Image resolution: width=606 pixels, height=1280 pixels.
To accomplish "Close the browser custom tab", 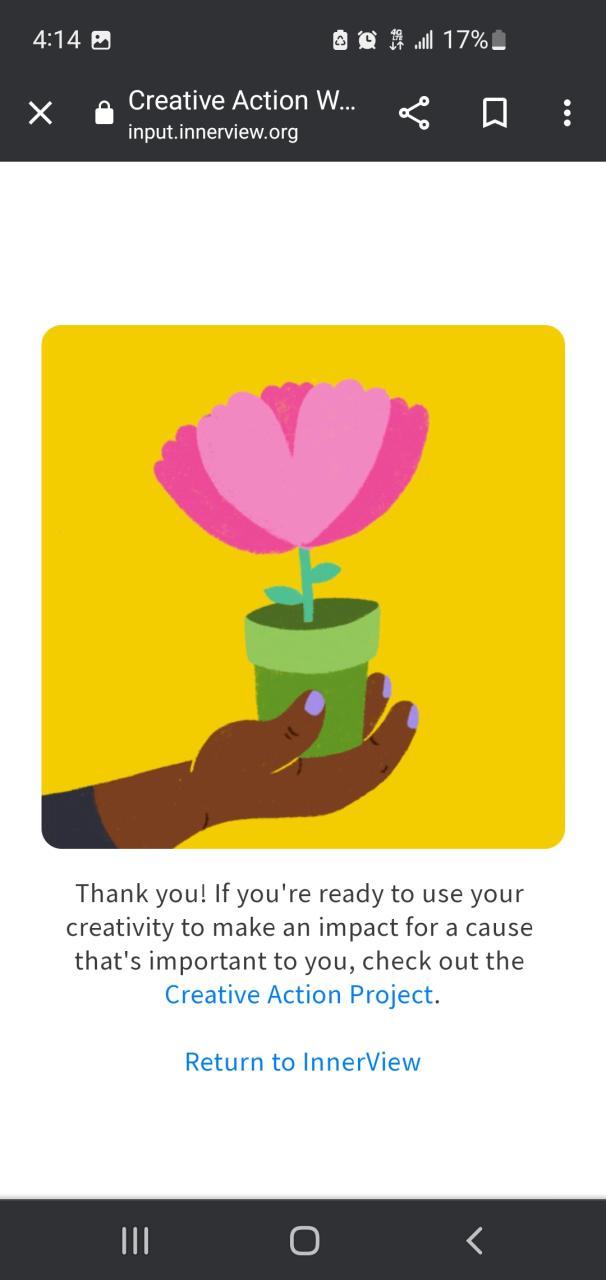I will (x=40, y=113).
